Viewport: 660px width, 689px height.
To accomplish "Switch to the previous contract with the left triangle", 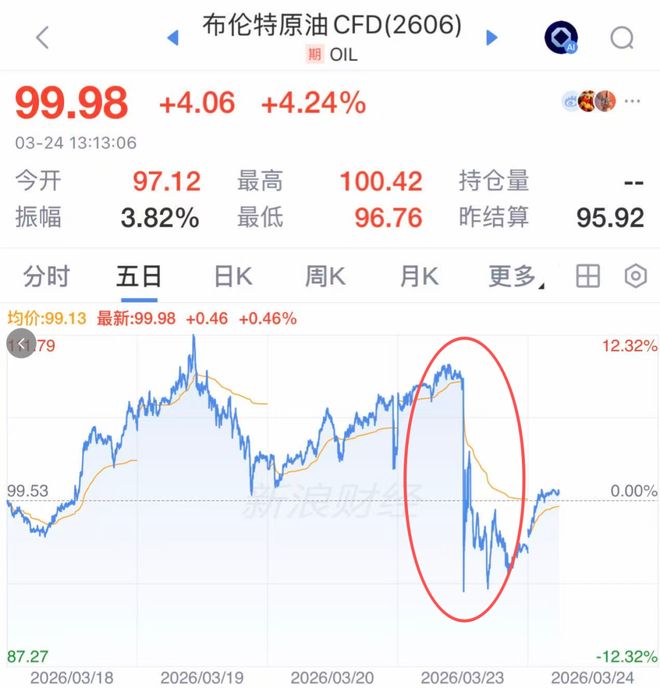I will point(173,38).
